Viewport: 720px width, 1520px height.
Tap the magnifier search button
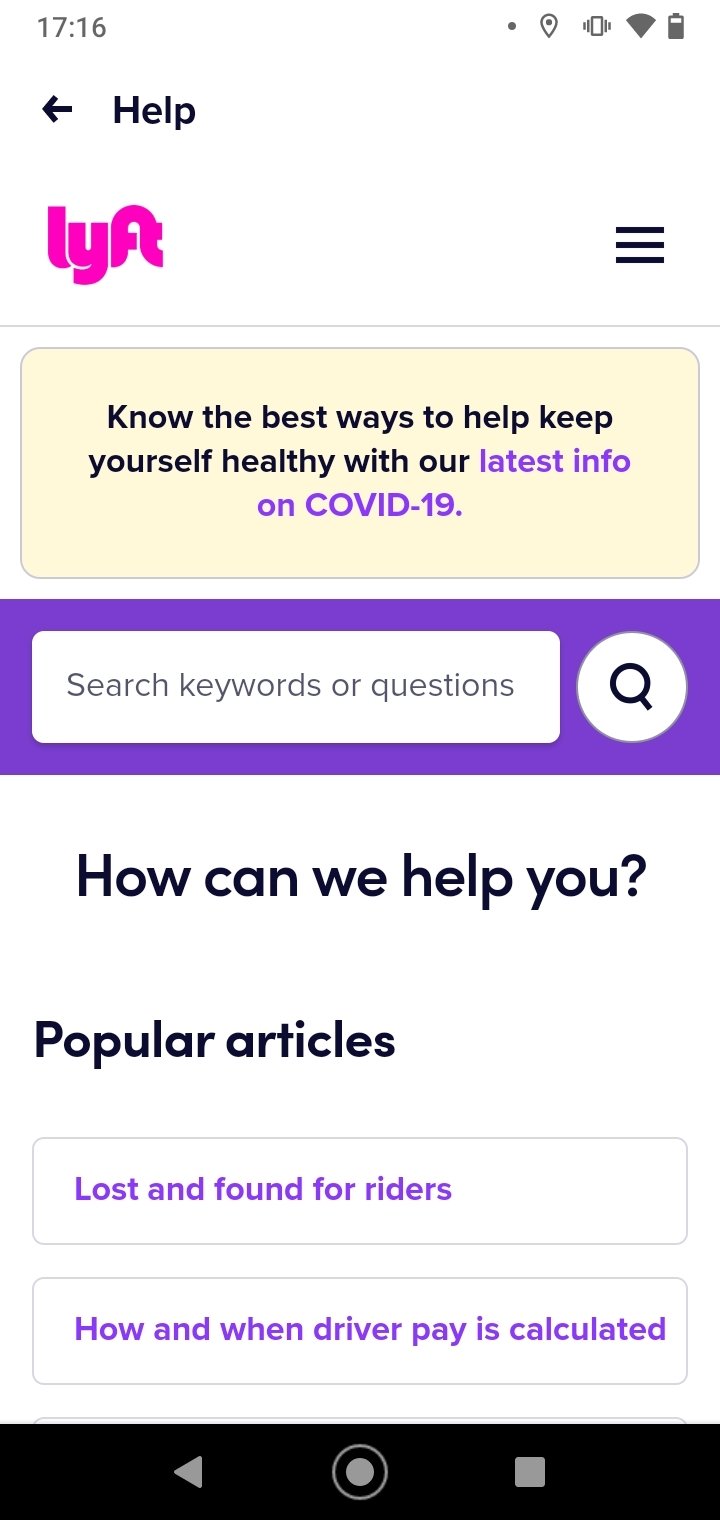(632, 686)
